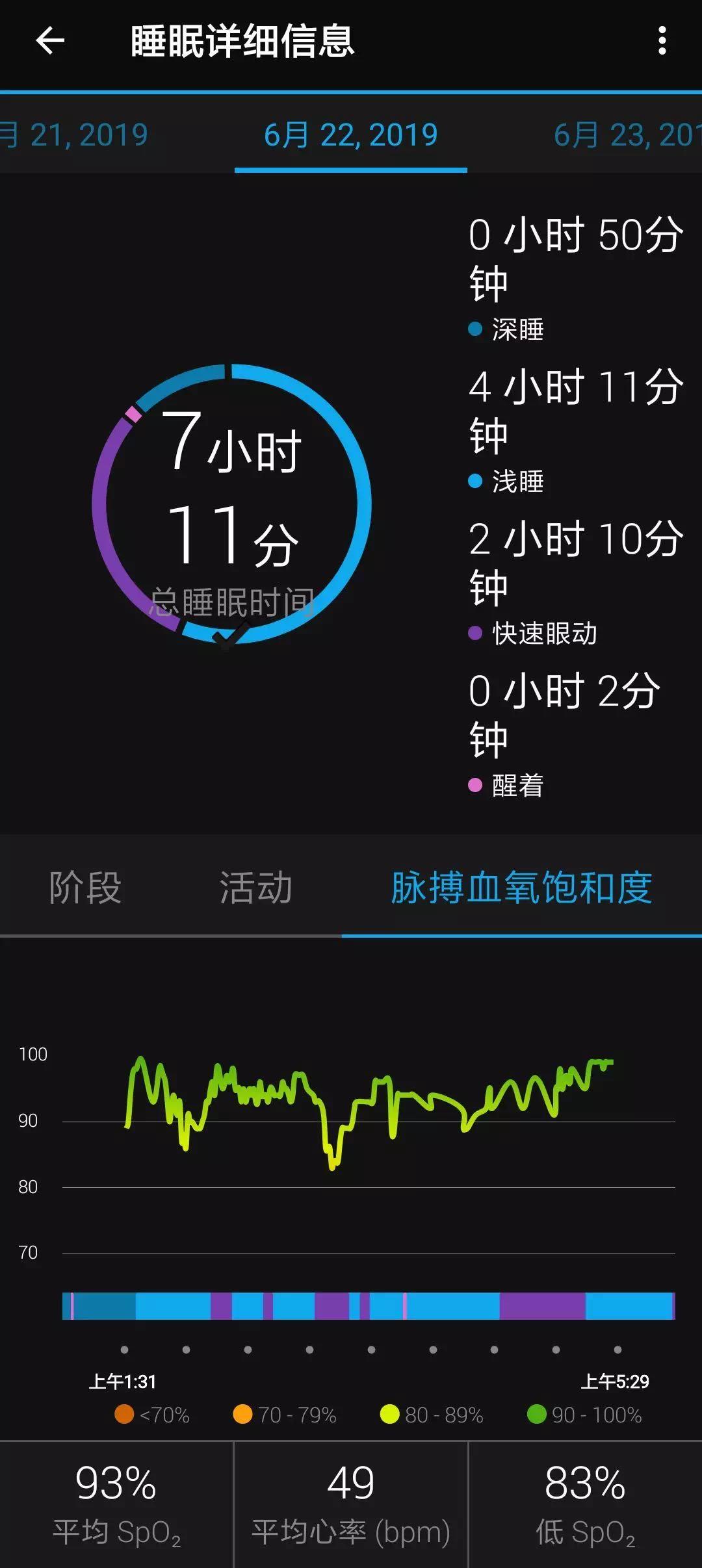Viewport: 702px width, 1568px height.
Task: Select the 深睡 (deep sleep) legend dot
Action: pyautogui.click(x=474, y=329)
